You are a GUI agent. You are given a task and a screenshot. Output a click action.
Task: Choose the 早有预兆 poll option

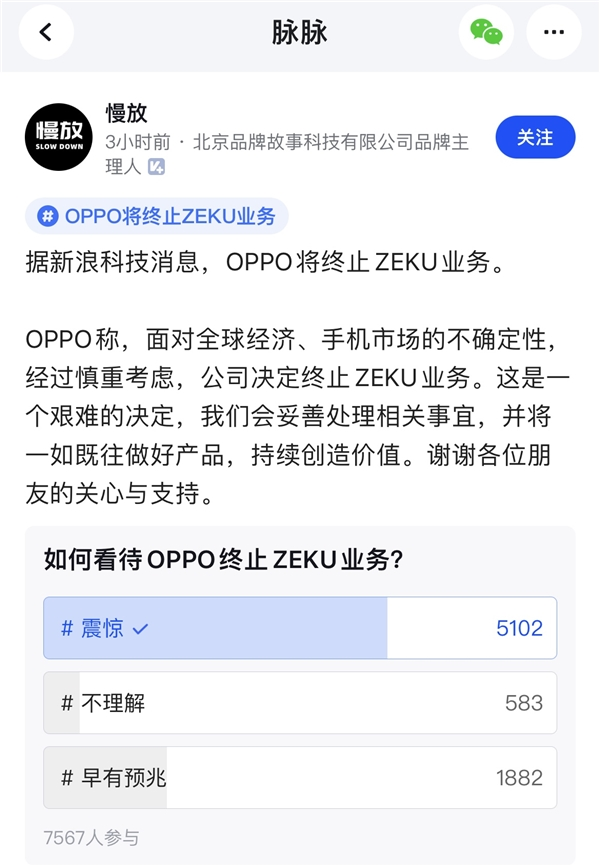[x=300, y=777]
